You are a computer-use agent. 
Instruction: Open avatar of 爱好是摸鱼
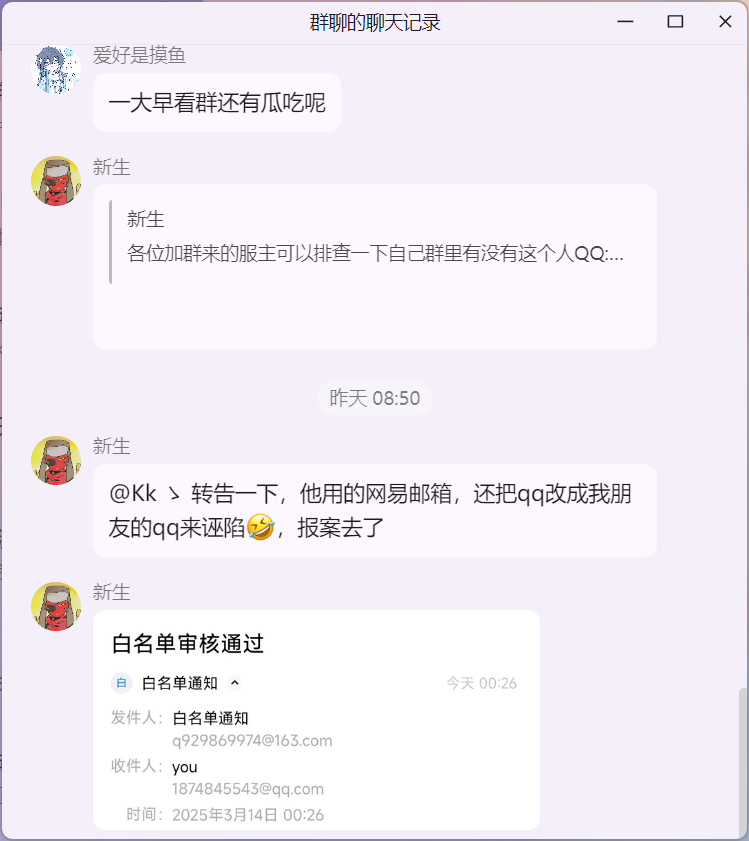point(56,71)
